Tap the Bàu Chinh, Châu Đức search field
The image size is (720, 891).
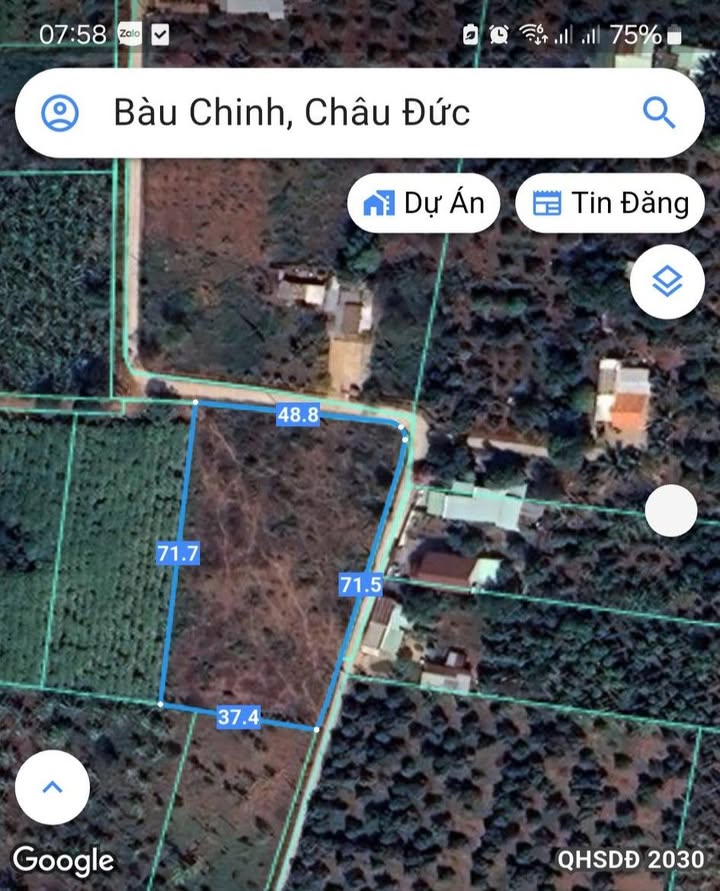tap(330, 112)
